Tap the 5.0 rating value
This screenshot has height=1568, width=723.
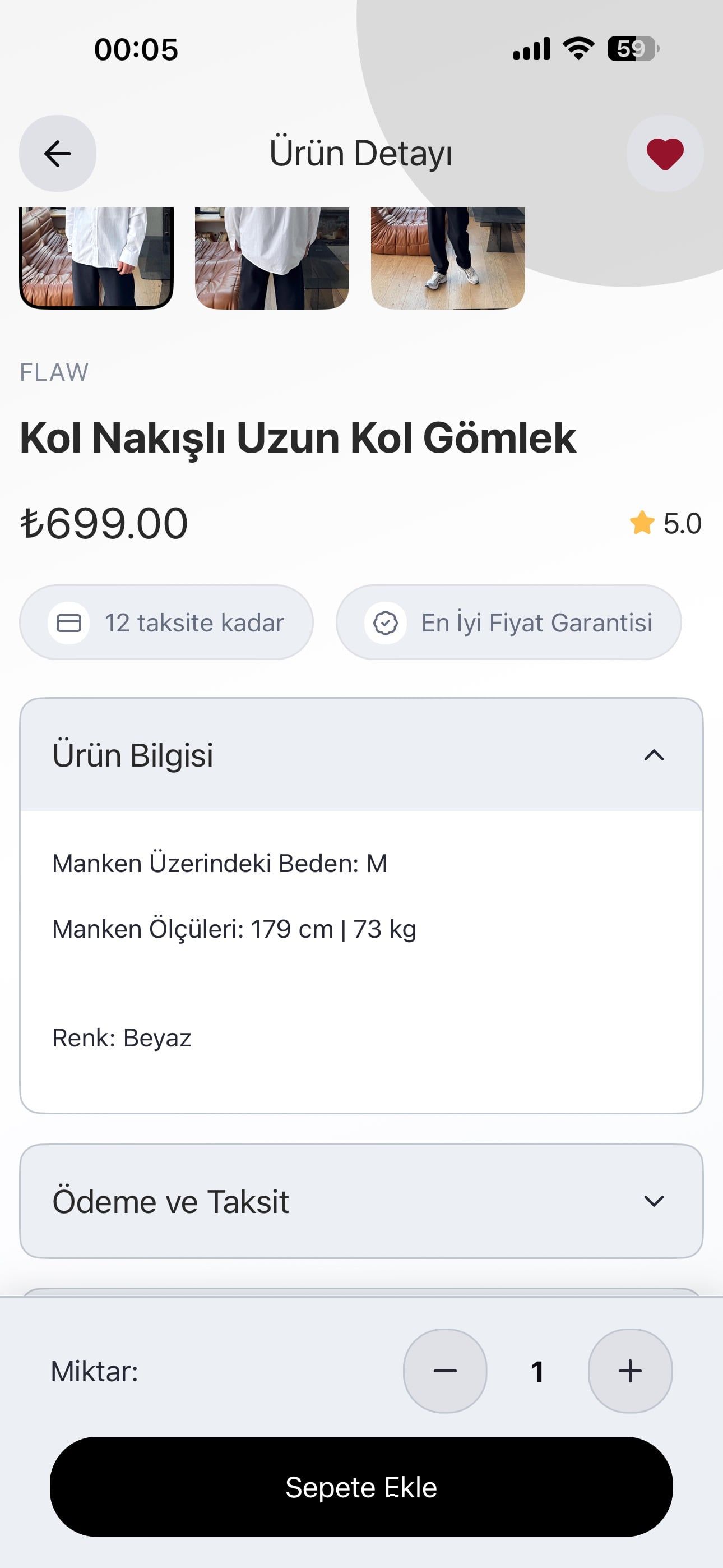point(682,523)
